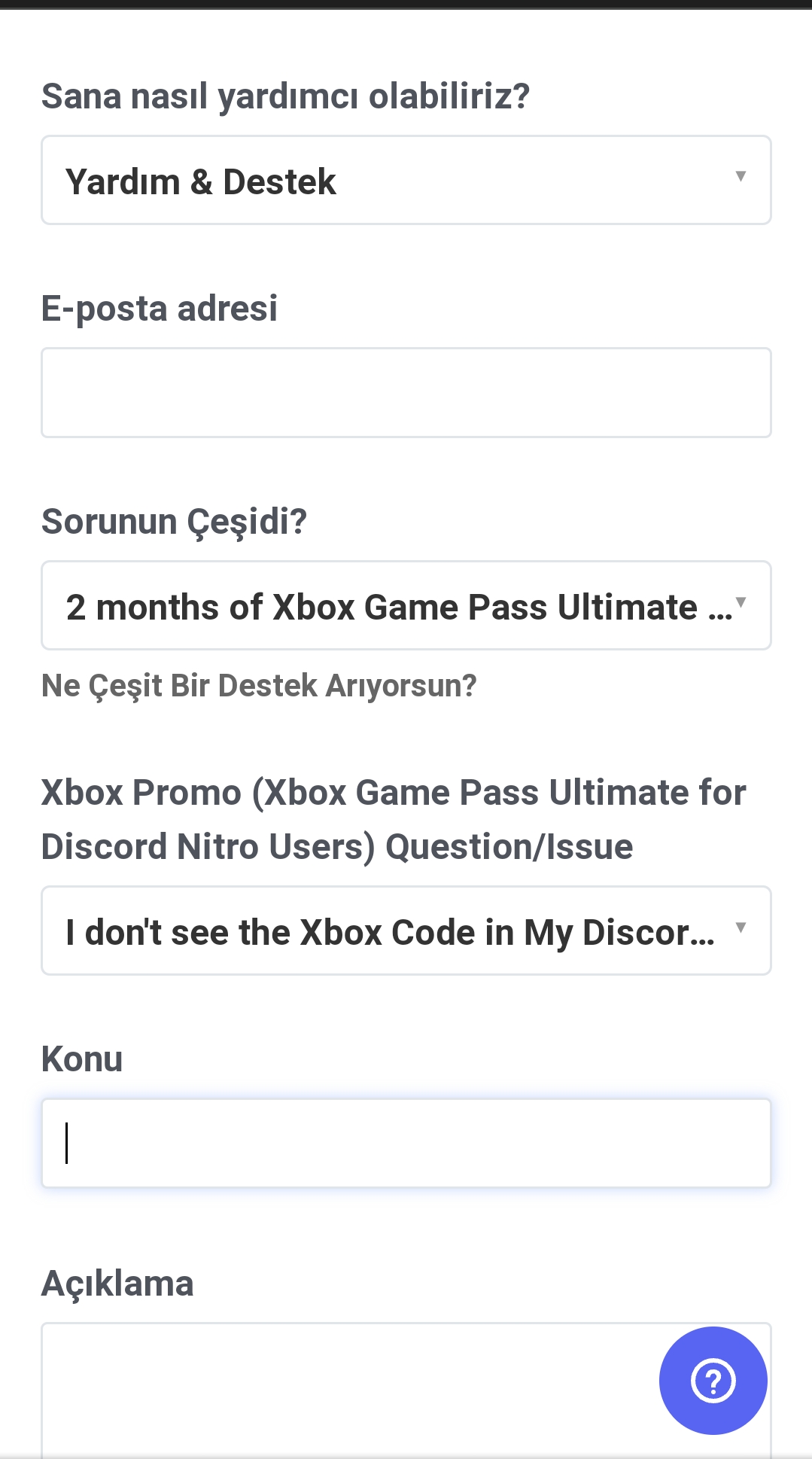Image resolution: width=812 pixels, height=1459 pixels.
Task: Open the Xbox Promo question dropdown
Action: pos(406,931)
